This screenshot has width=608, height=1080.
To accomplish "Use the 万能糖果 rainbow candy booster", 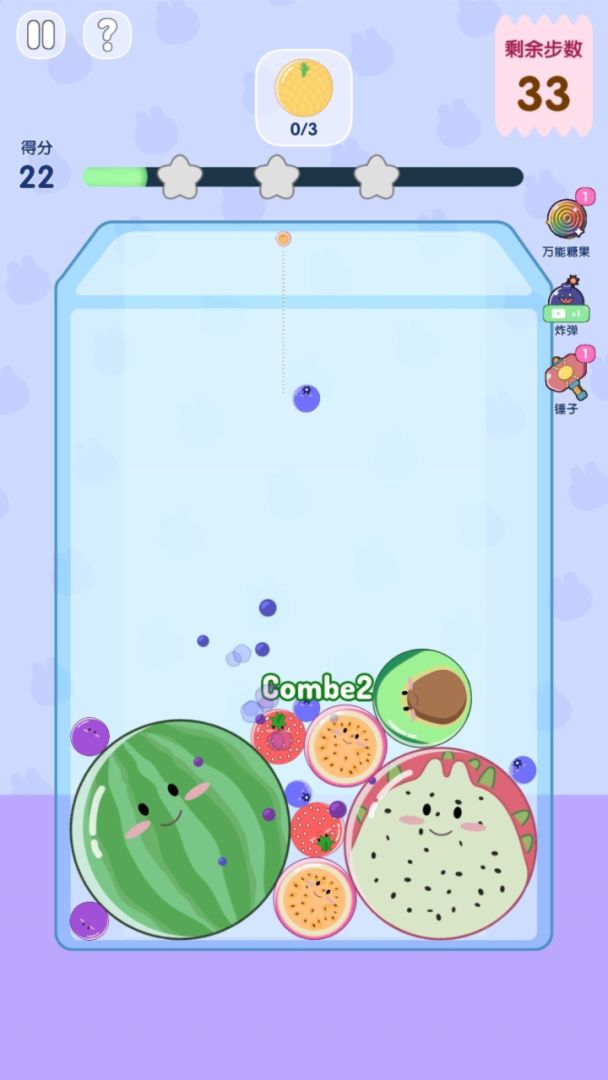I will (566, 219).
